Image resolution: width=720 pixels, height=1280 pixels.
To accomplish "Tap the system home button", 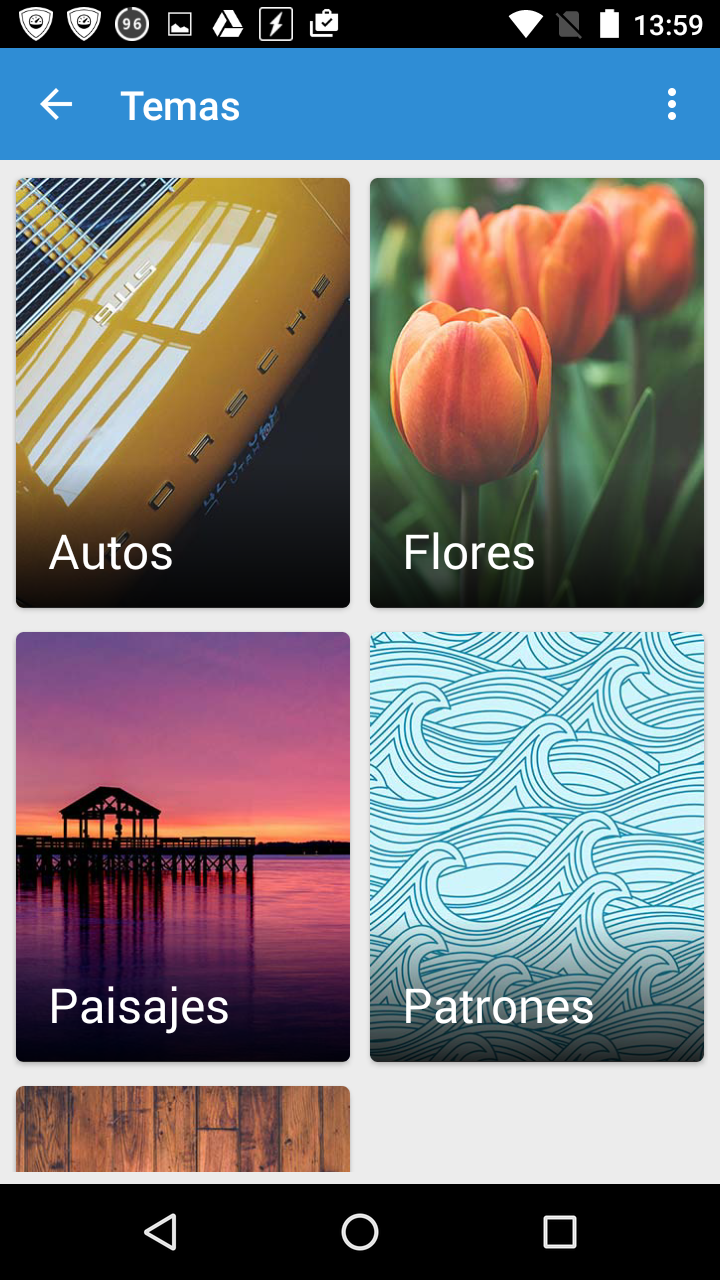I will click(x=360, y=1232).
